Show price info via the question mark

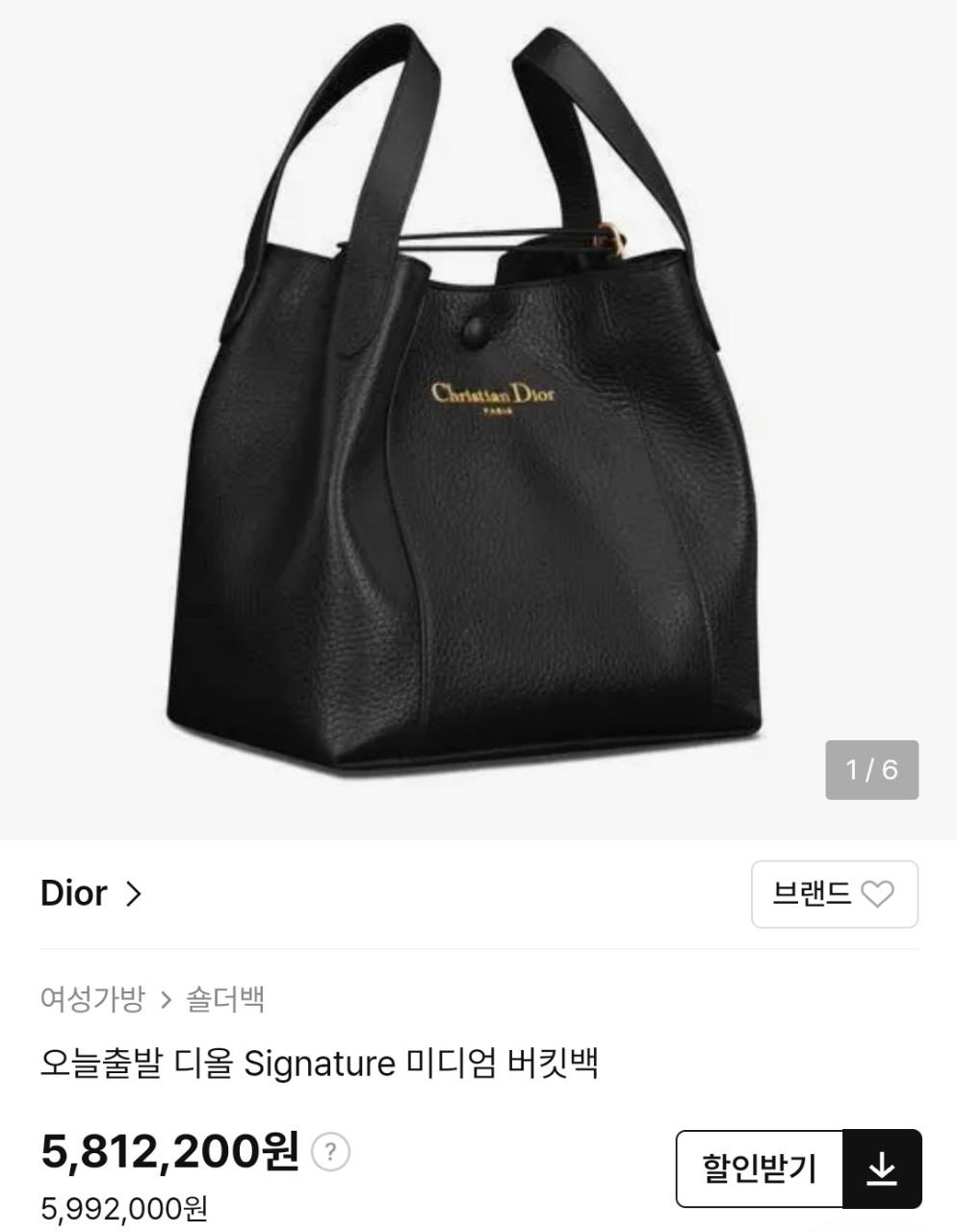[330, 1151]
